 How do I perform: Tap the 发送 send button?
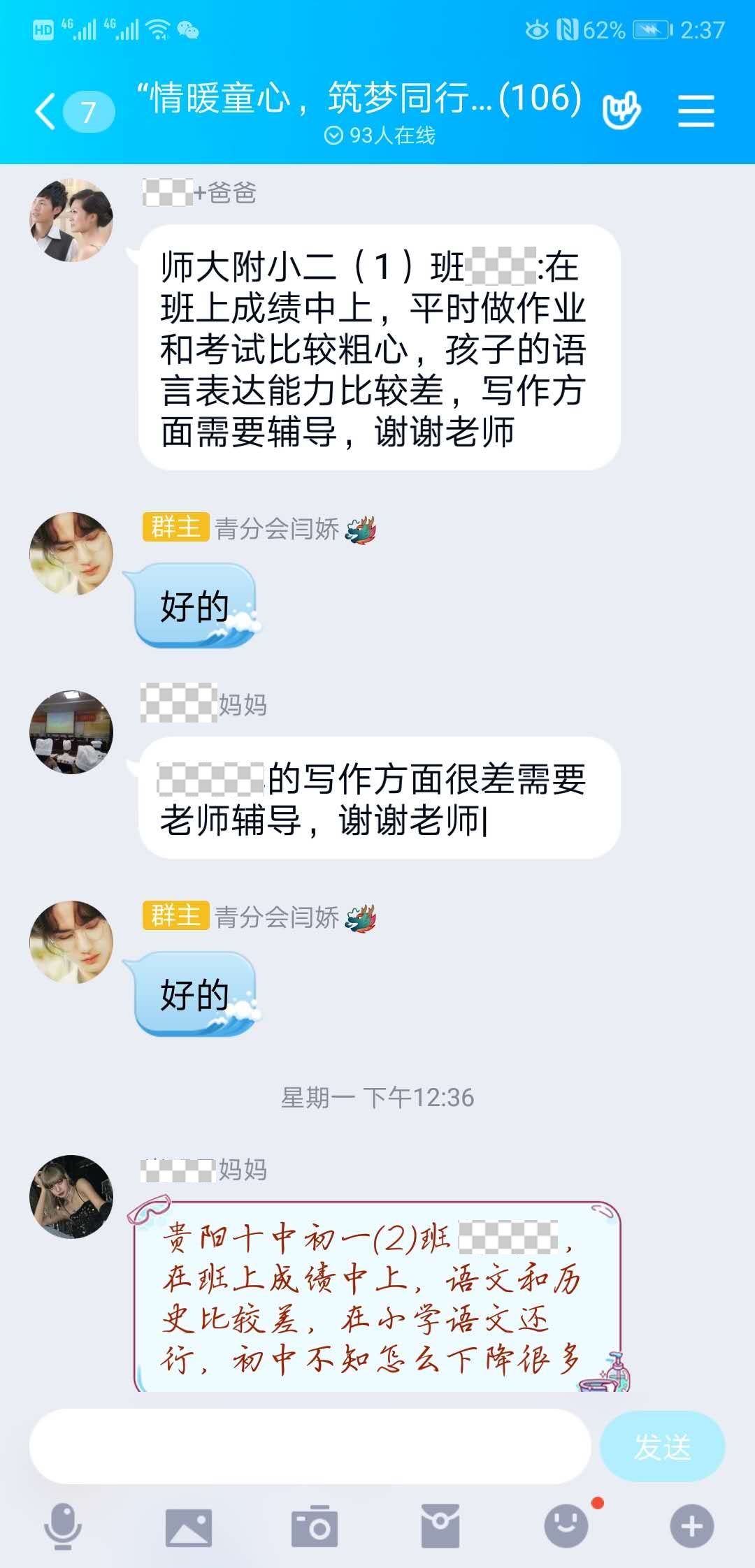pos(661,1446)
